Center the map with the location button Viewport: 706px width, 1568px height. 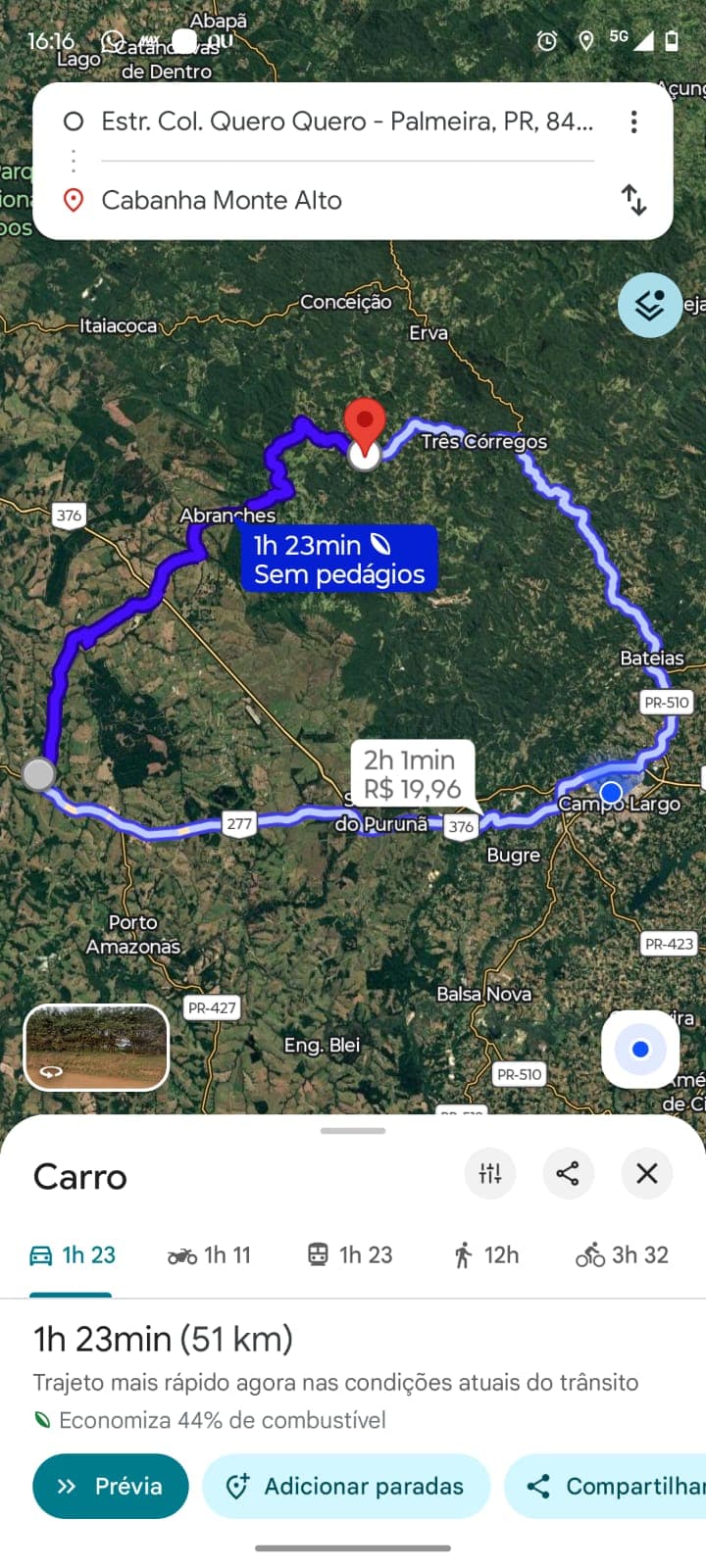(x=639, y=1049)
